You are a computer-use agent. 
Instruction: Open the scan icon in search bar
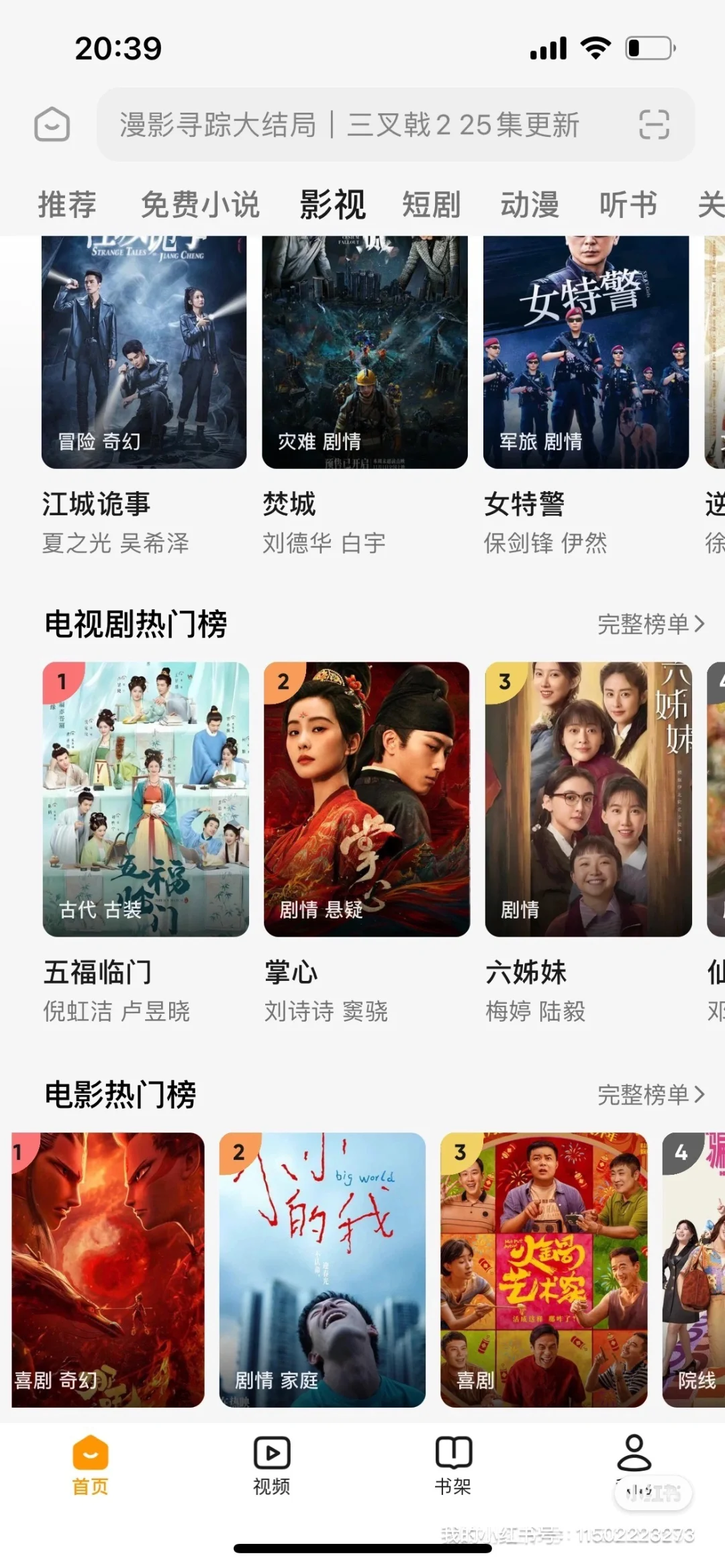pos(653,125)
